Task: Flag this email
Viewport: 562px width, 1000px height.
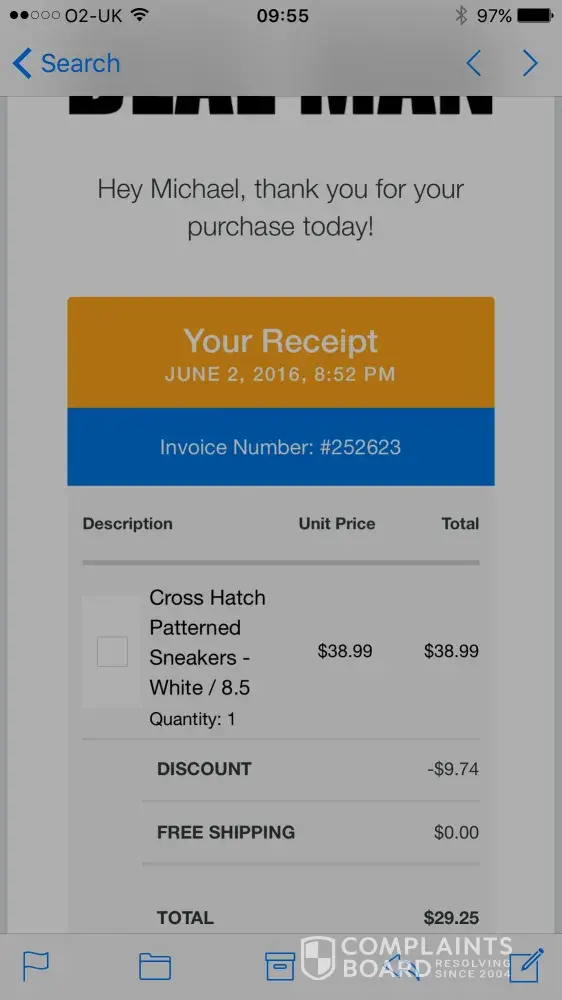Action: point(36,966)
